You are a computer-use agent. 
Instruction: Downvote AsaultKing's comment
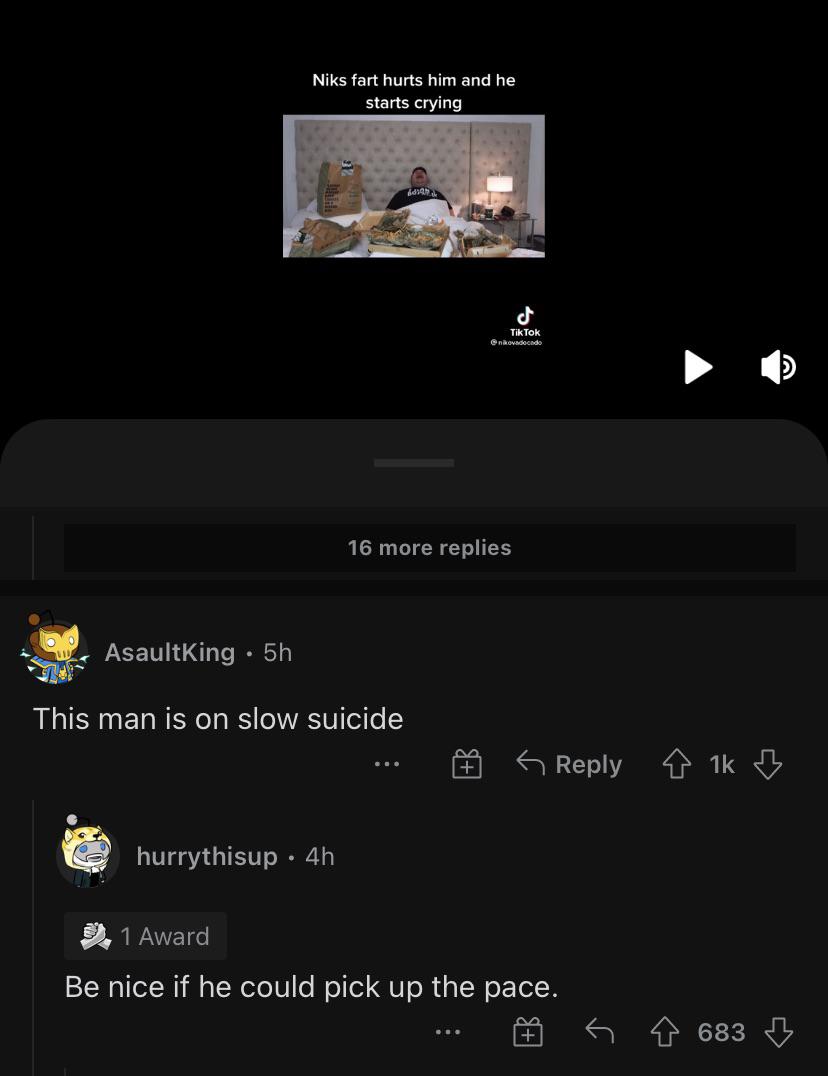pos(769,764)
